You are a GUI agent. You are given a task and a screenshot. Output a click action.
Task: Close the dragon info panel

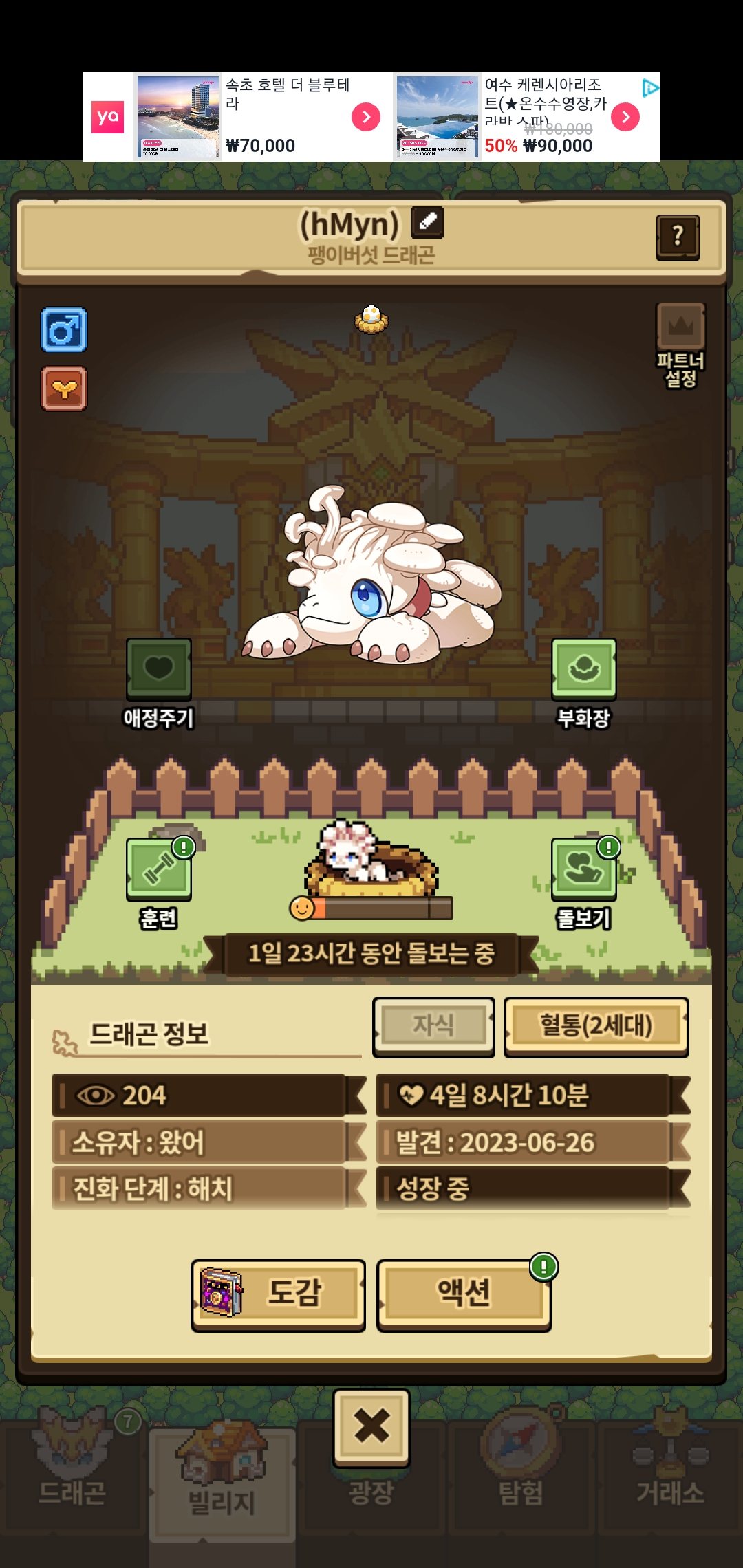click(371, 1426)
